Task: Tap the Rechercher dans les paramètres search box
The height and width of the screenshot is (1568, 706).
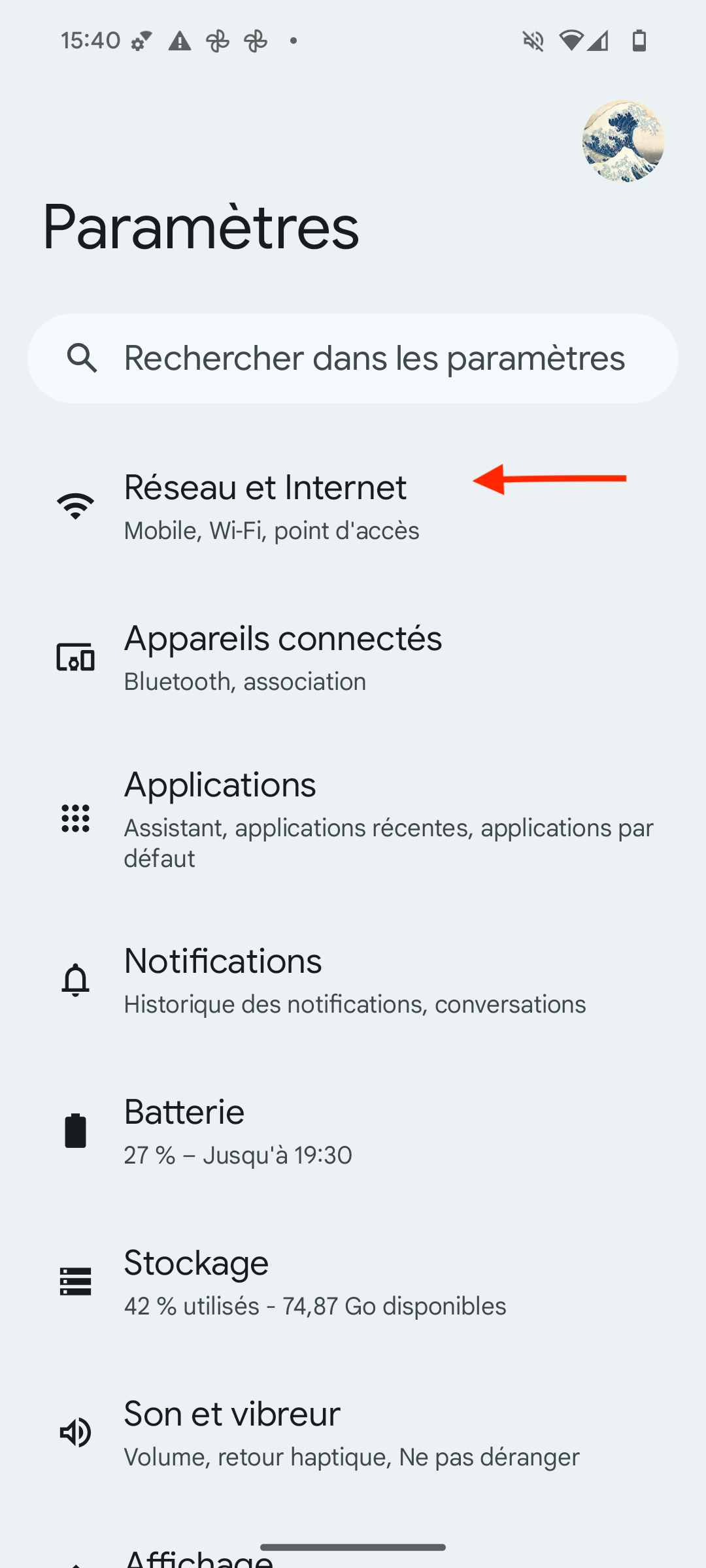Action: [x=353, y=358]
